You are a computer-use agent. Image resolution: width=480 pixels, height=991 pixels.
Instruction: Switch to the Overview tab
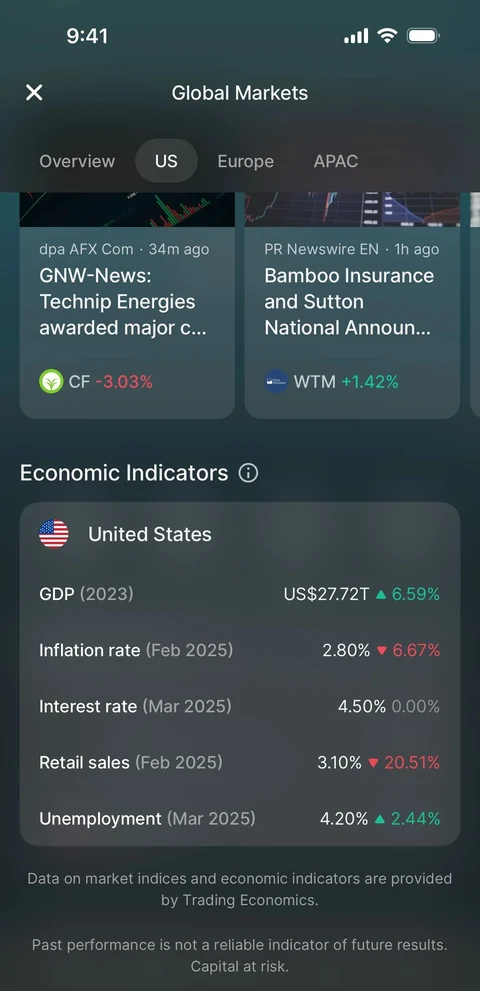click(77, 161)
